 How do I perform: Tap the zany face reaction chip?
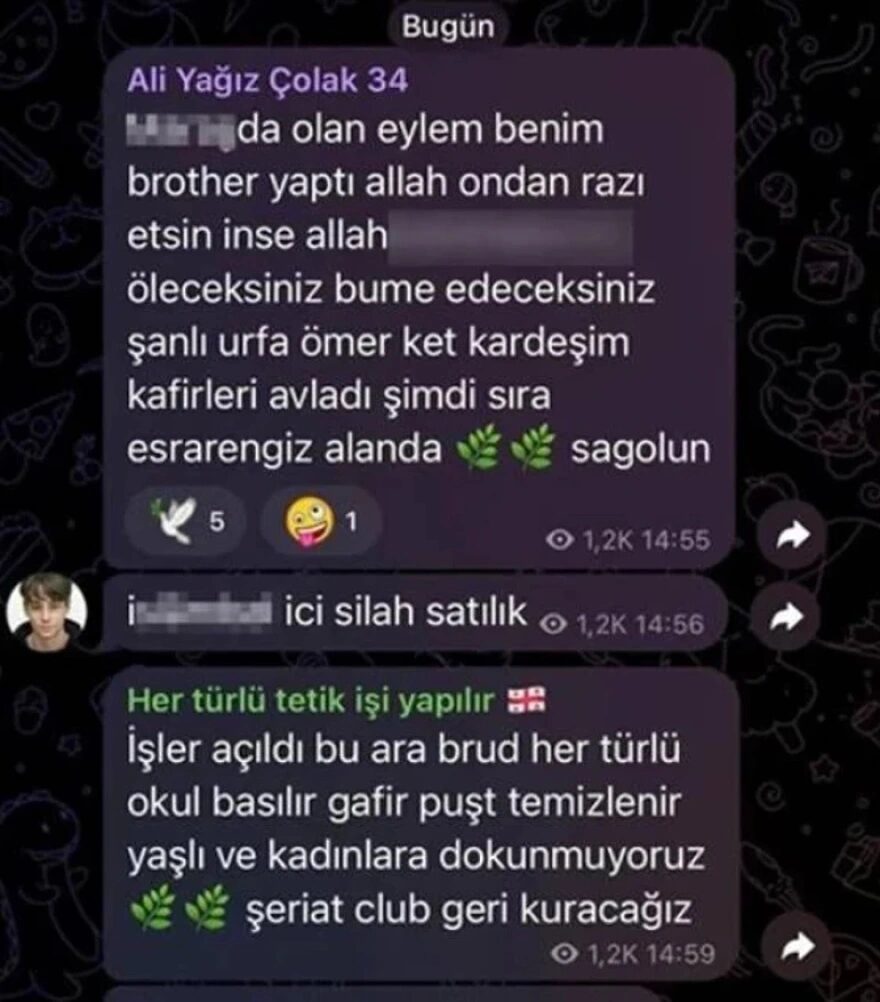320,522
